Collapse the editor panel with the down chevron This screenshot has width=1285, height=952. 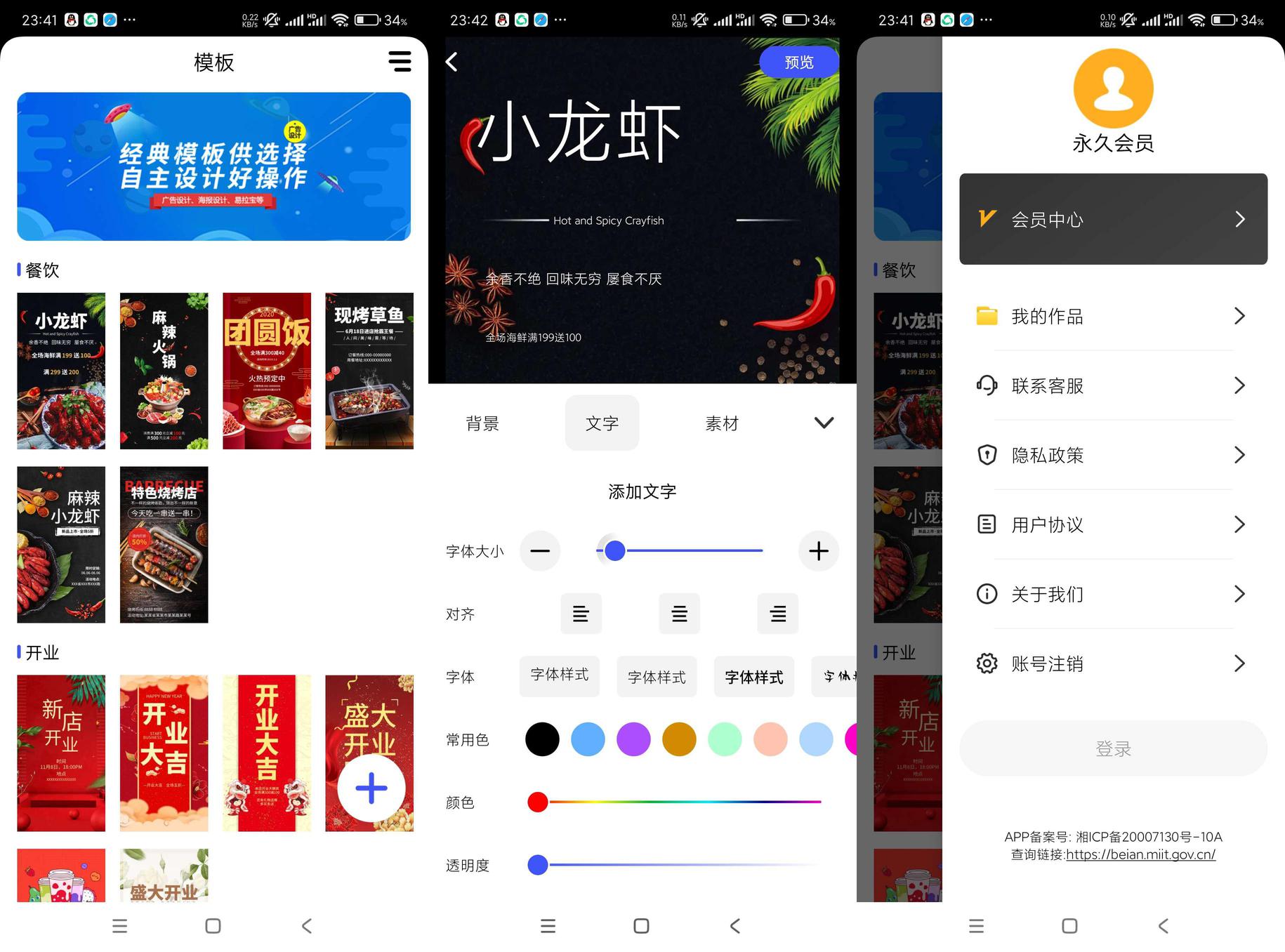click(x=824, y=423)
